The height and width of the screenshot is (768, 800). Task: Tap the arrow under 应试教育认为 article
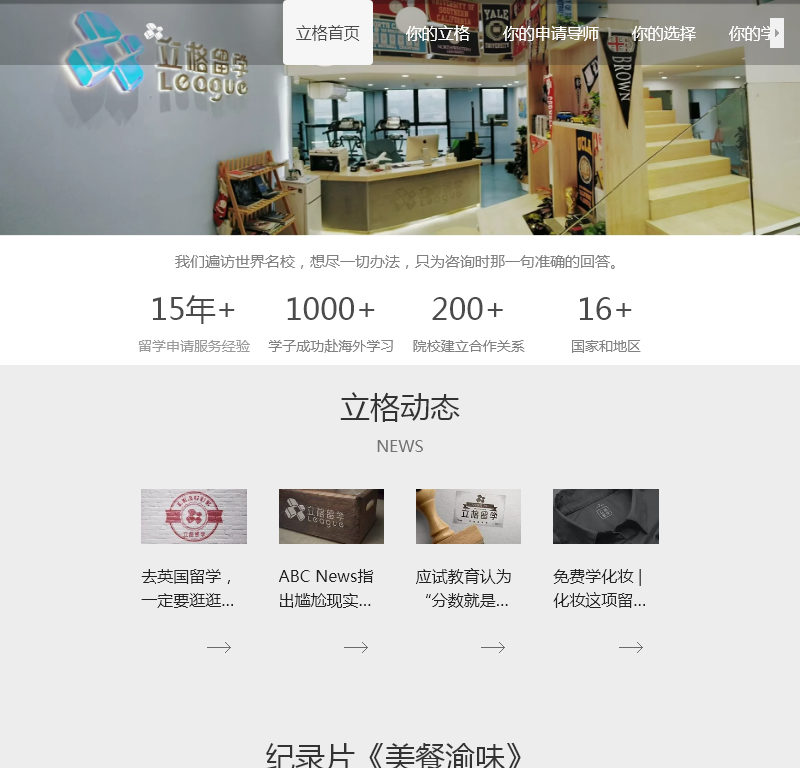[x=493, y=648]
